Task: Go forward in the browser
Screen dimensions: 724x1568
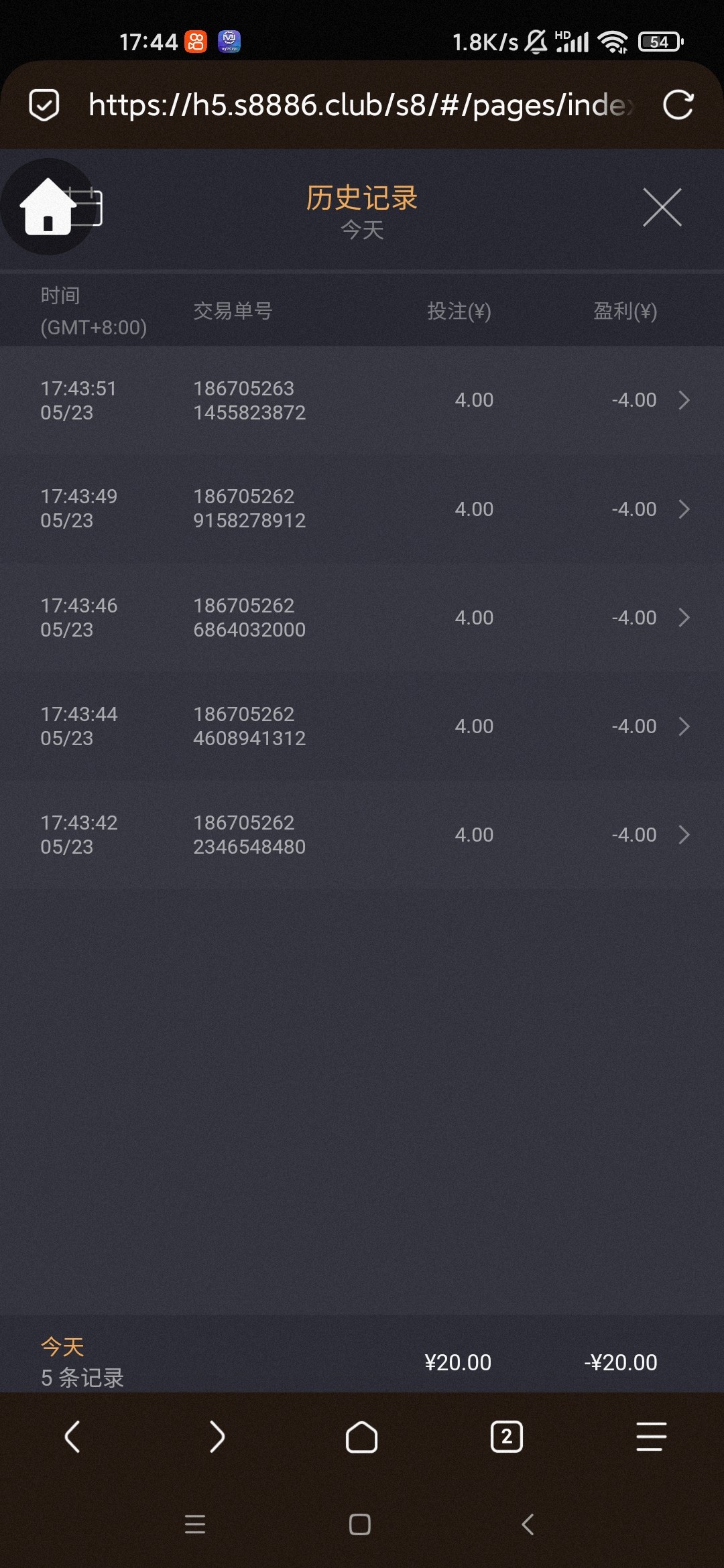Action: point(217,1437)
